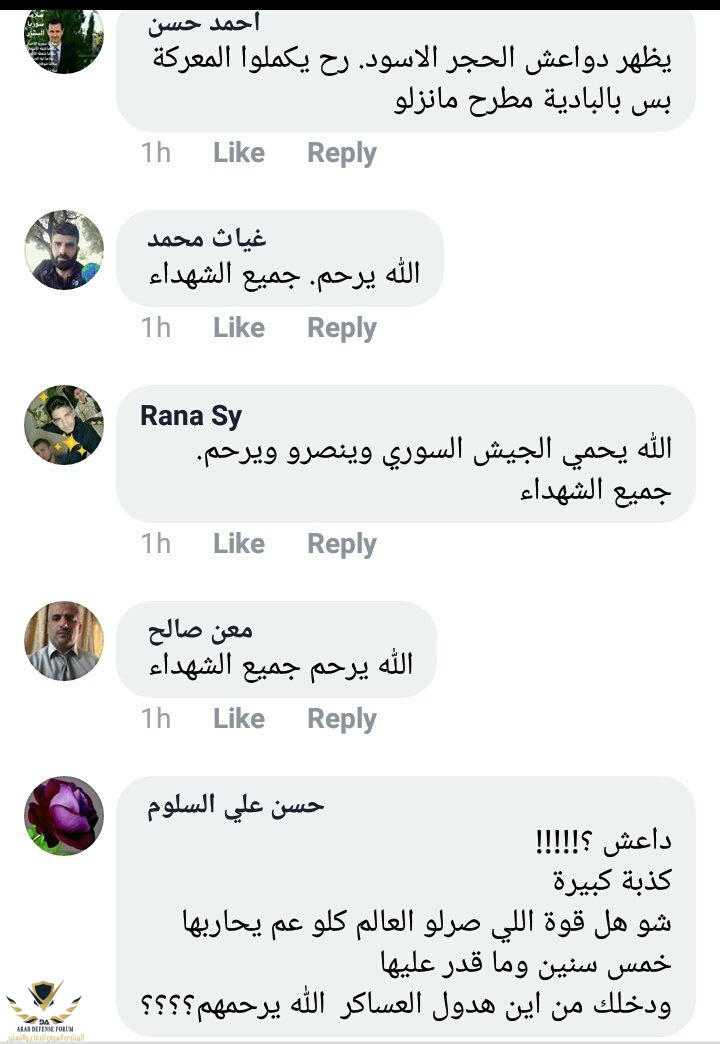The height and width of the screenshot is (1044, 720).
Task: Like غياث محمد's comment
Action: tap(238, 328)
